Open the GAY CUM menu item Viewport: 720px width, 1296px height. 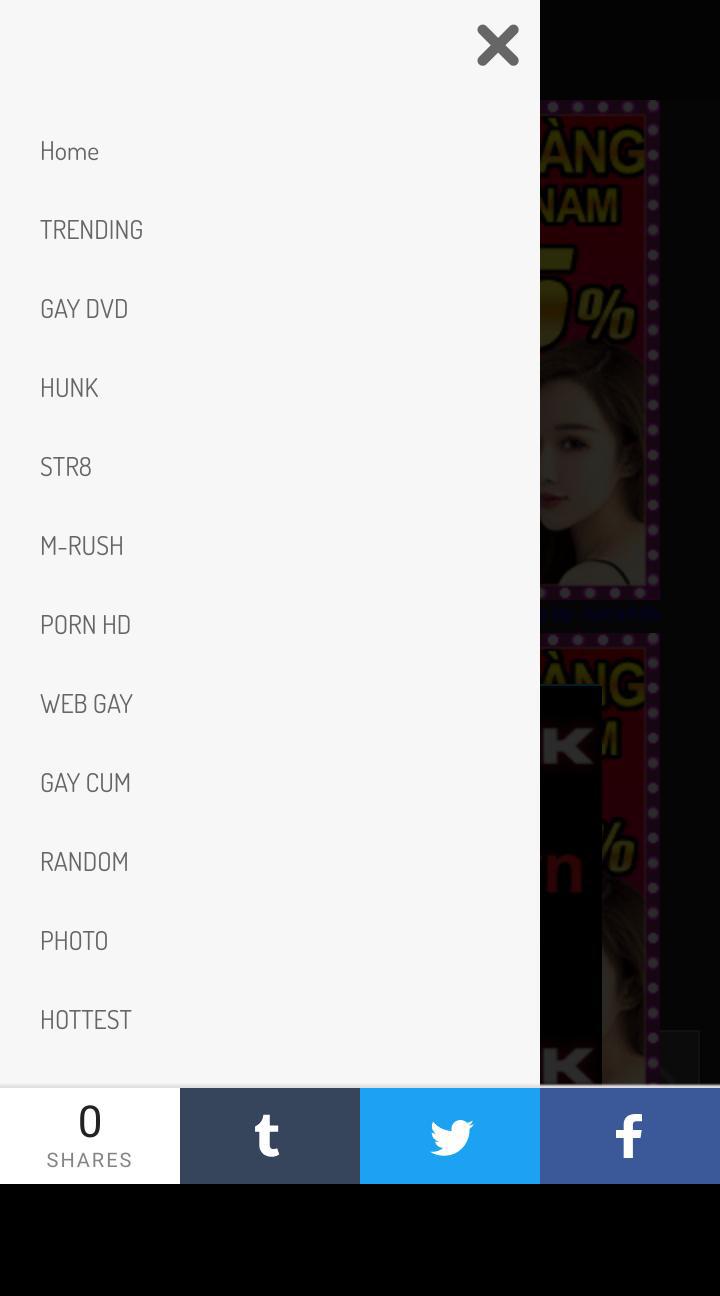point(85,782)
